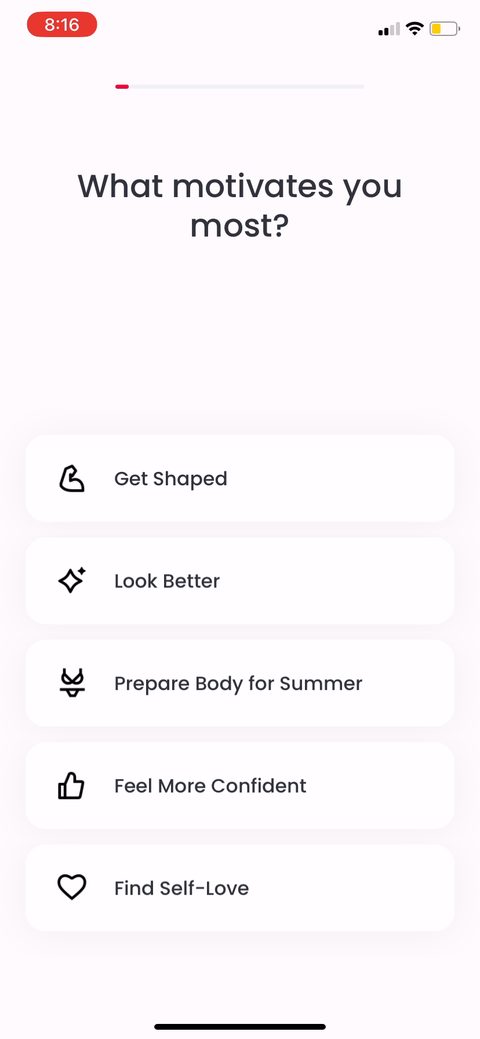Choose Look Better as motivation

pos(240,581)
